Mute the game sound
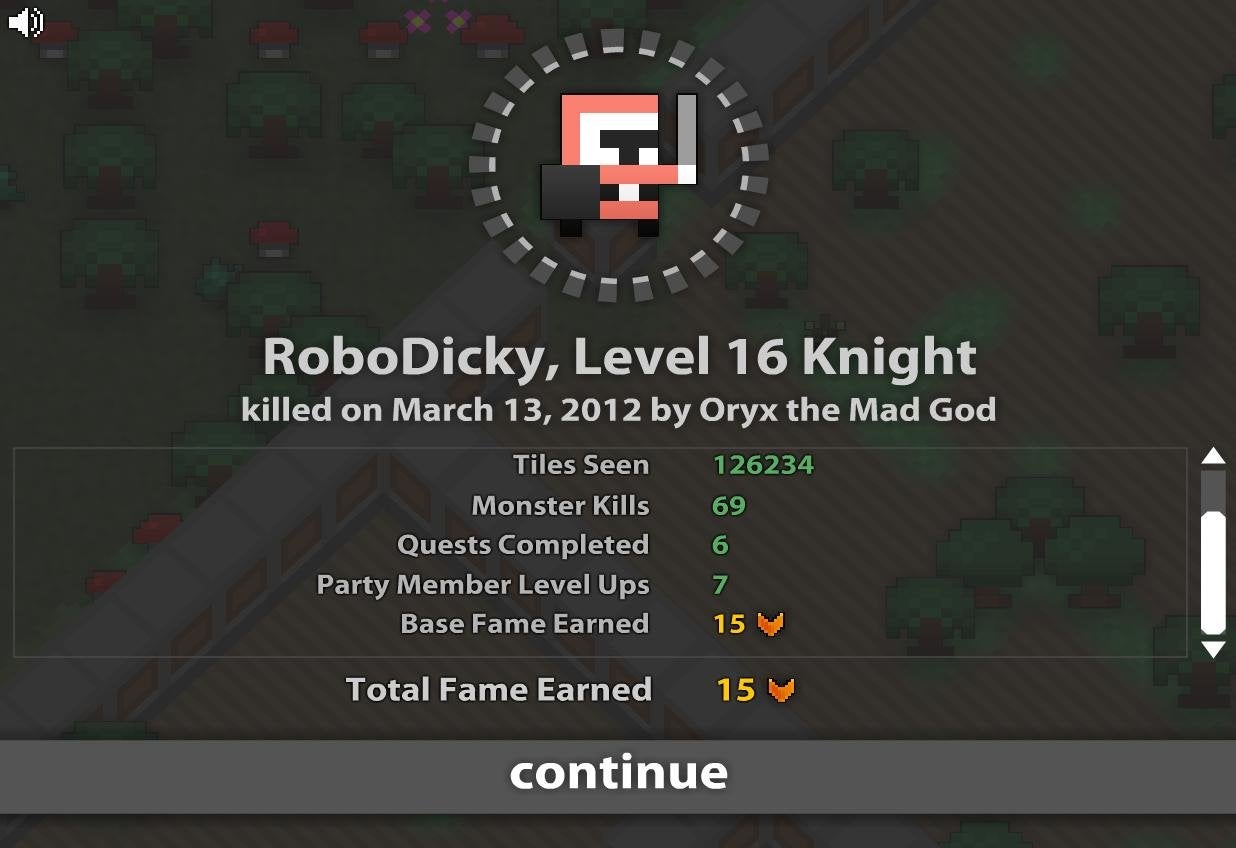The width and height of the screenshot is (1236, 848). [25, 21]
